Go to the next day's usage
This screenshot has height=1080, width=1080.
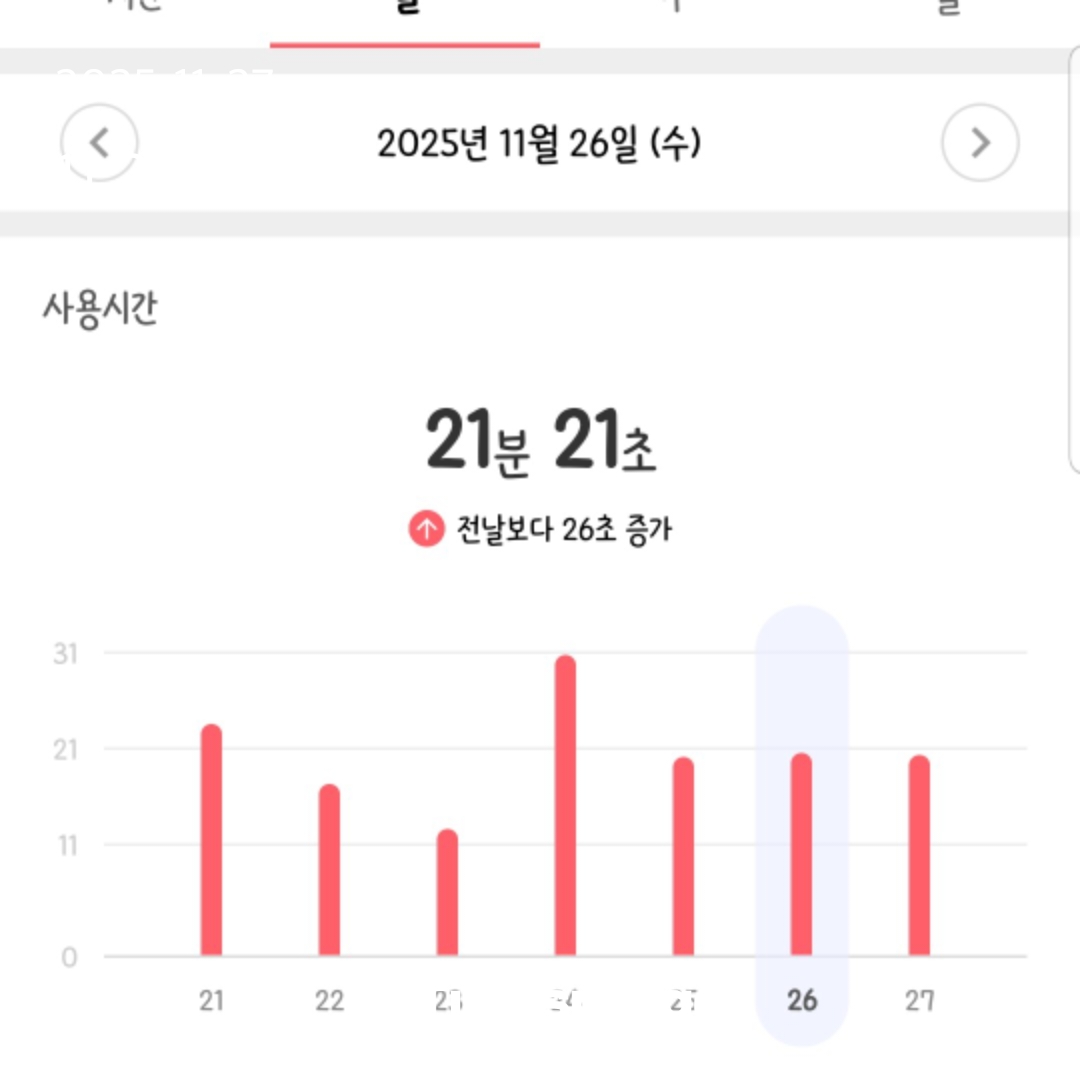[x=980, y=144]
